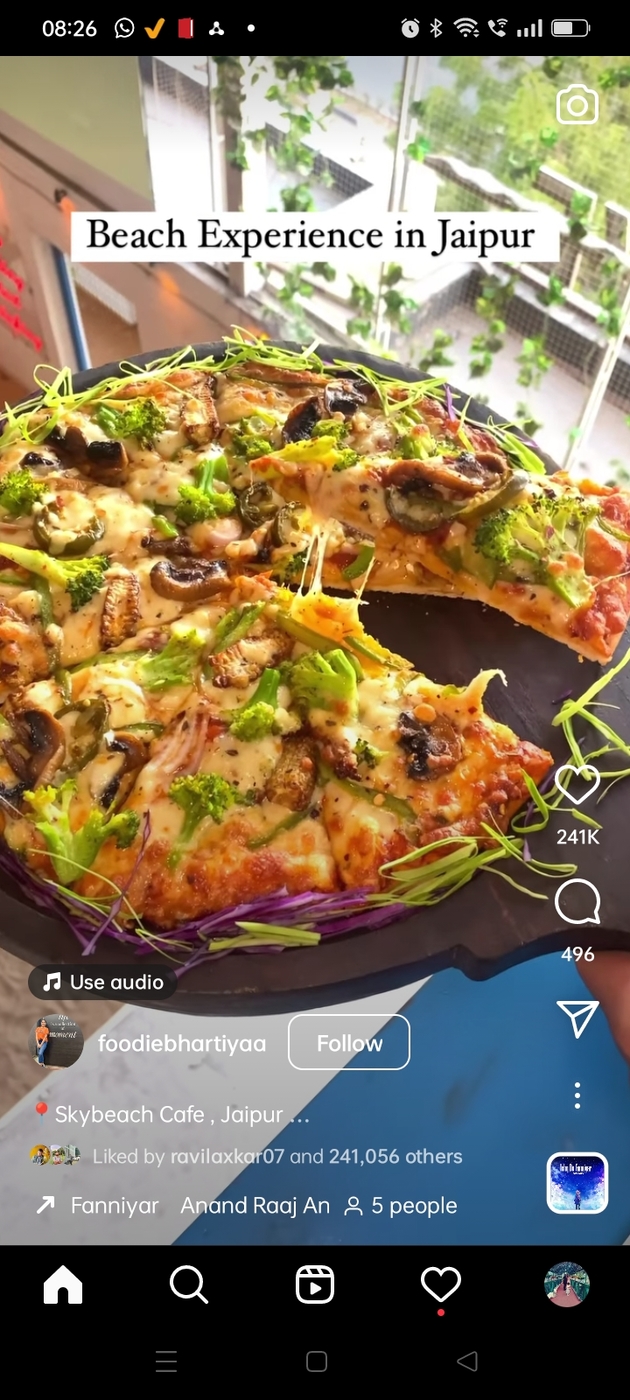Screen dimensions: 630x1400
Task: Open the comments on this reel
Action: pyautogui.click(x=577, y=903)
